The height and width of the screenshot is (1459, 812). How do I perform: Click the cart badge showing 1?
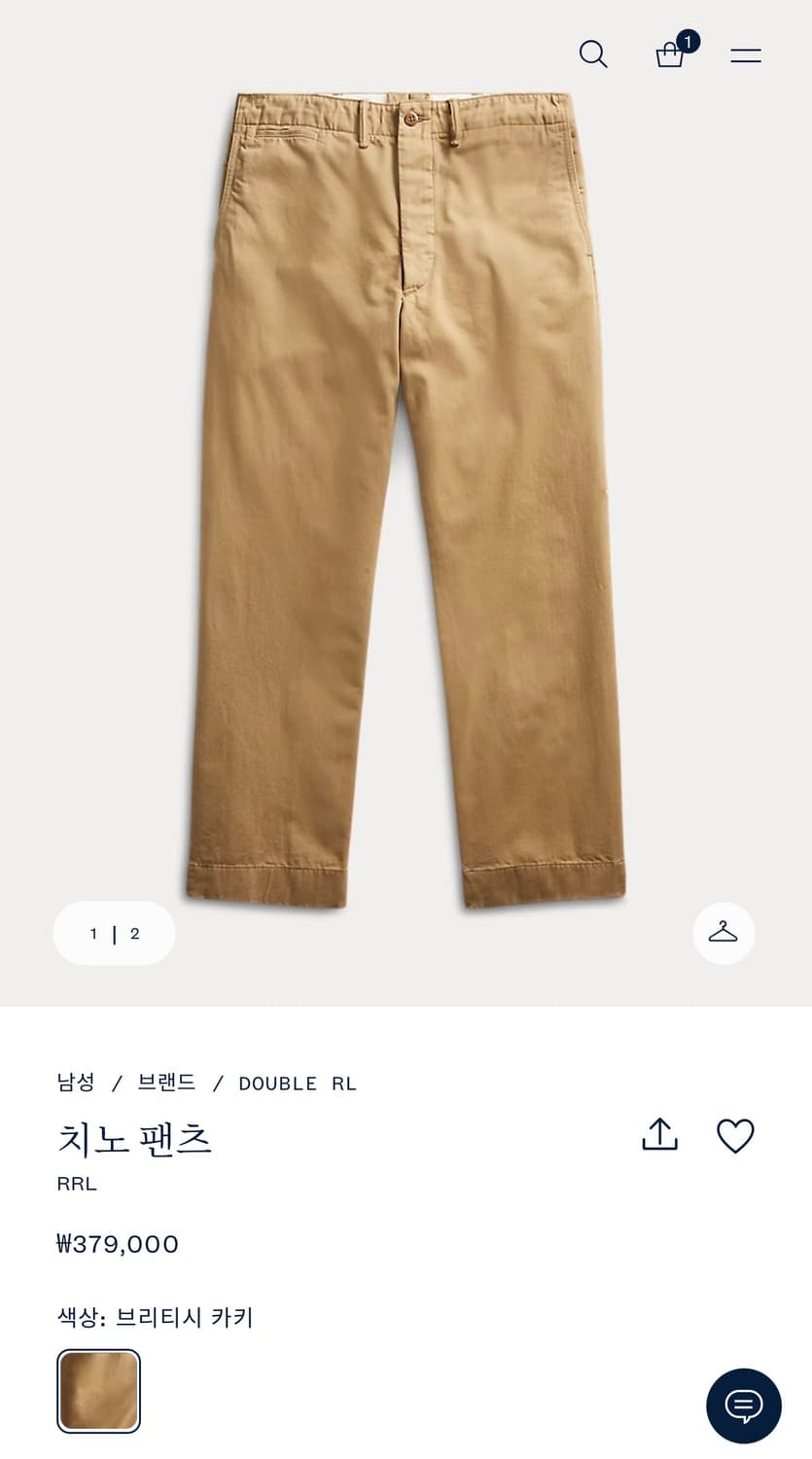pos(688,41)
